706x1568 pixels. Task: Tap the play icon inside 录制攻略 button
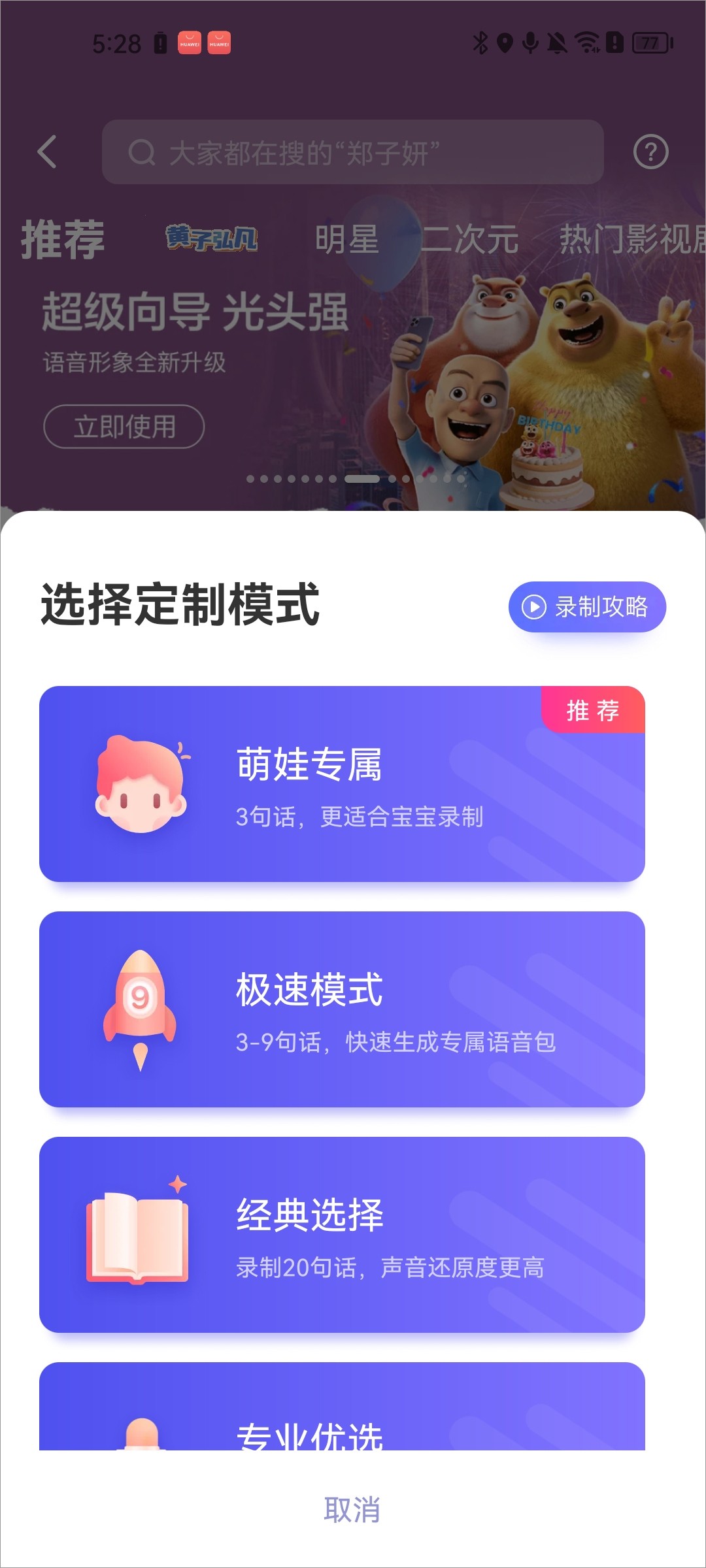tap(533, 606)
